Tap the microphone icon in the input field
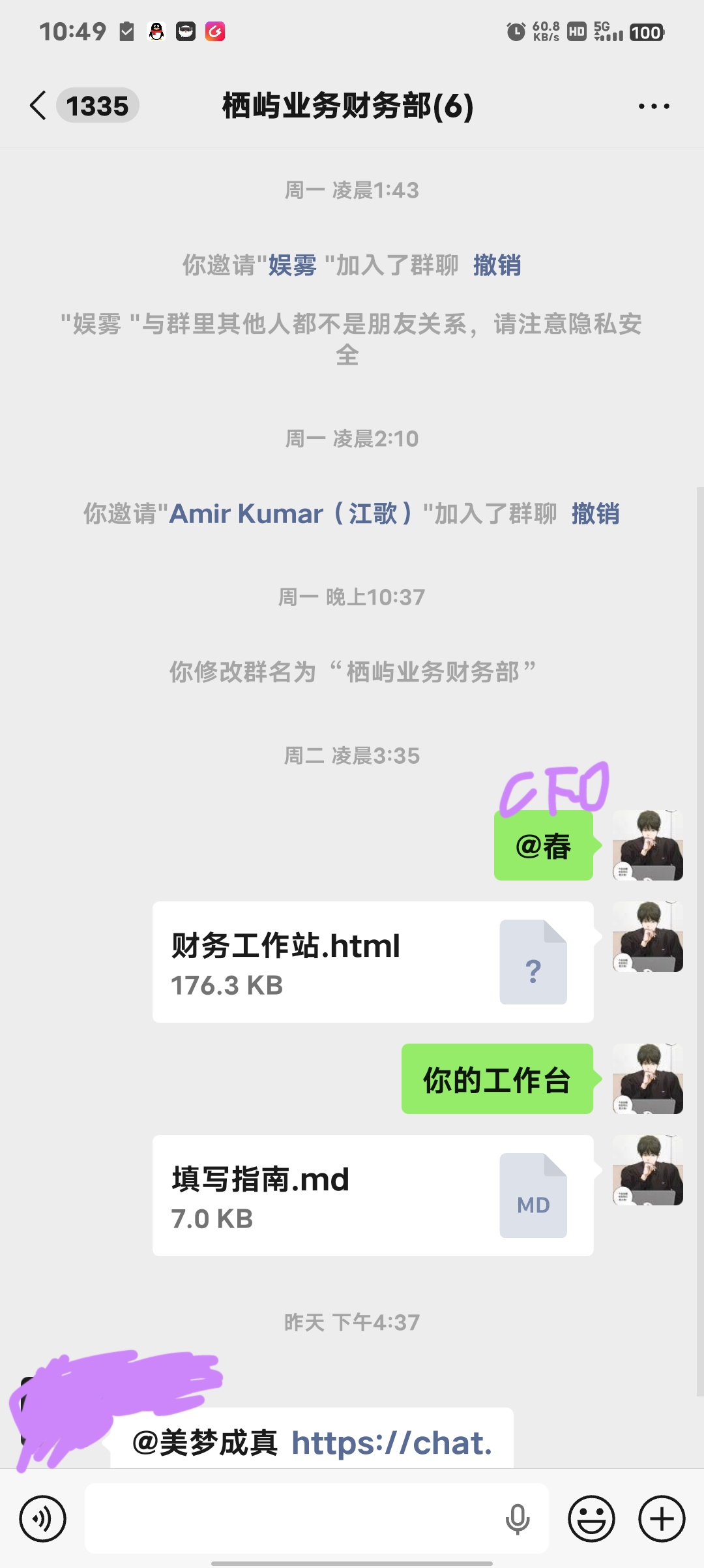Viewport: 704px width, 1568px height. [518, 1519]
